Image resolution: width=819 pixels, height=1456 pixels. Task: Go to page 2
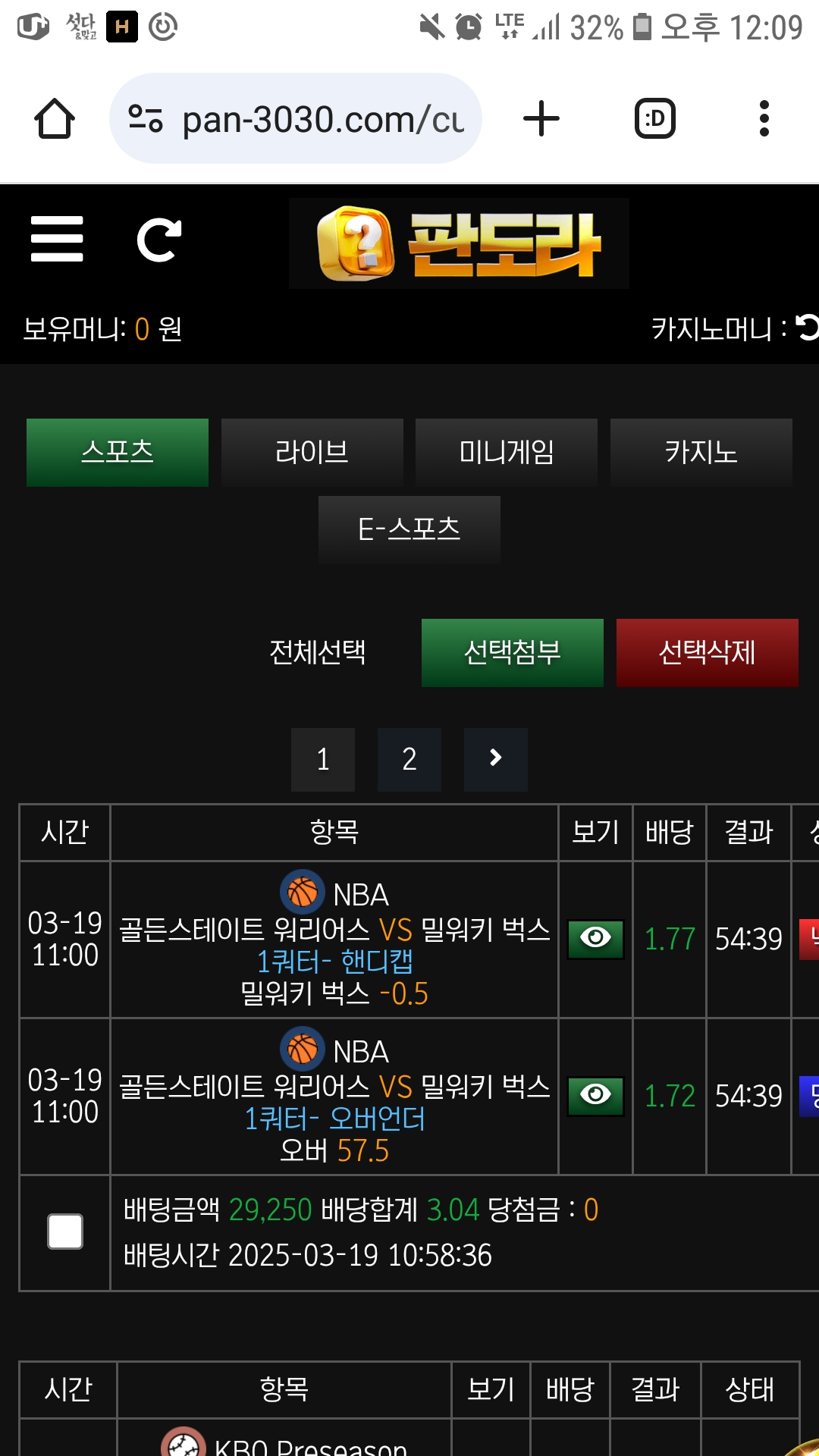(409, 760)
